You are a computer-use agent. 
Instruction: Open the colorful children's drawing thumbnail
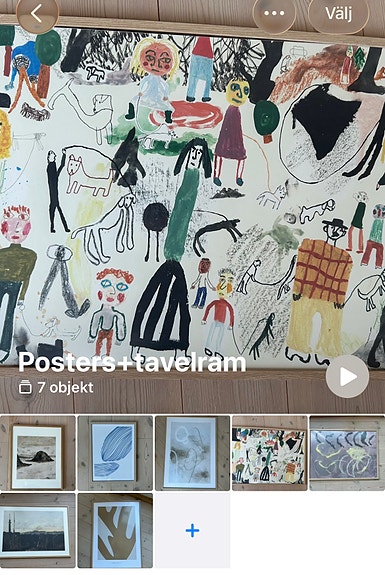coord(270,453)
